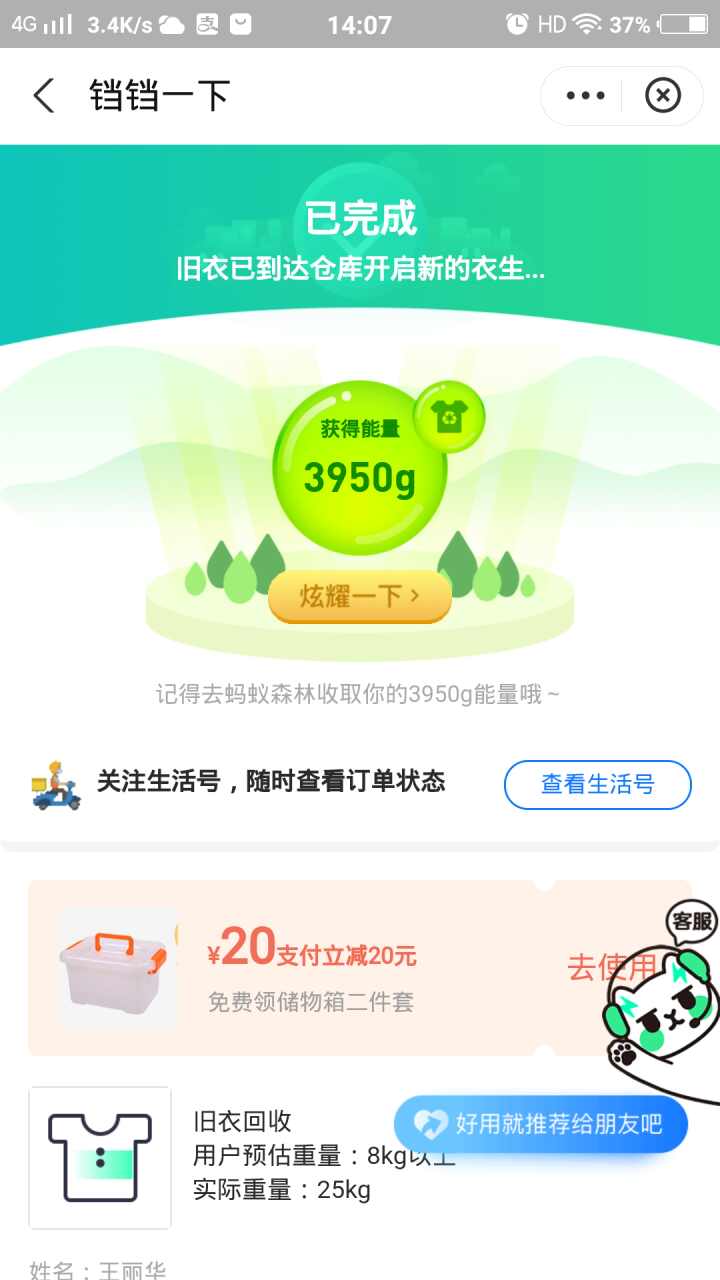The width and height of the screenshot is (720, 1280).
Task: Open the three-dot more options menu
Action: (585, 96)
